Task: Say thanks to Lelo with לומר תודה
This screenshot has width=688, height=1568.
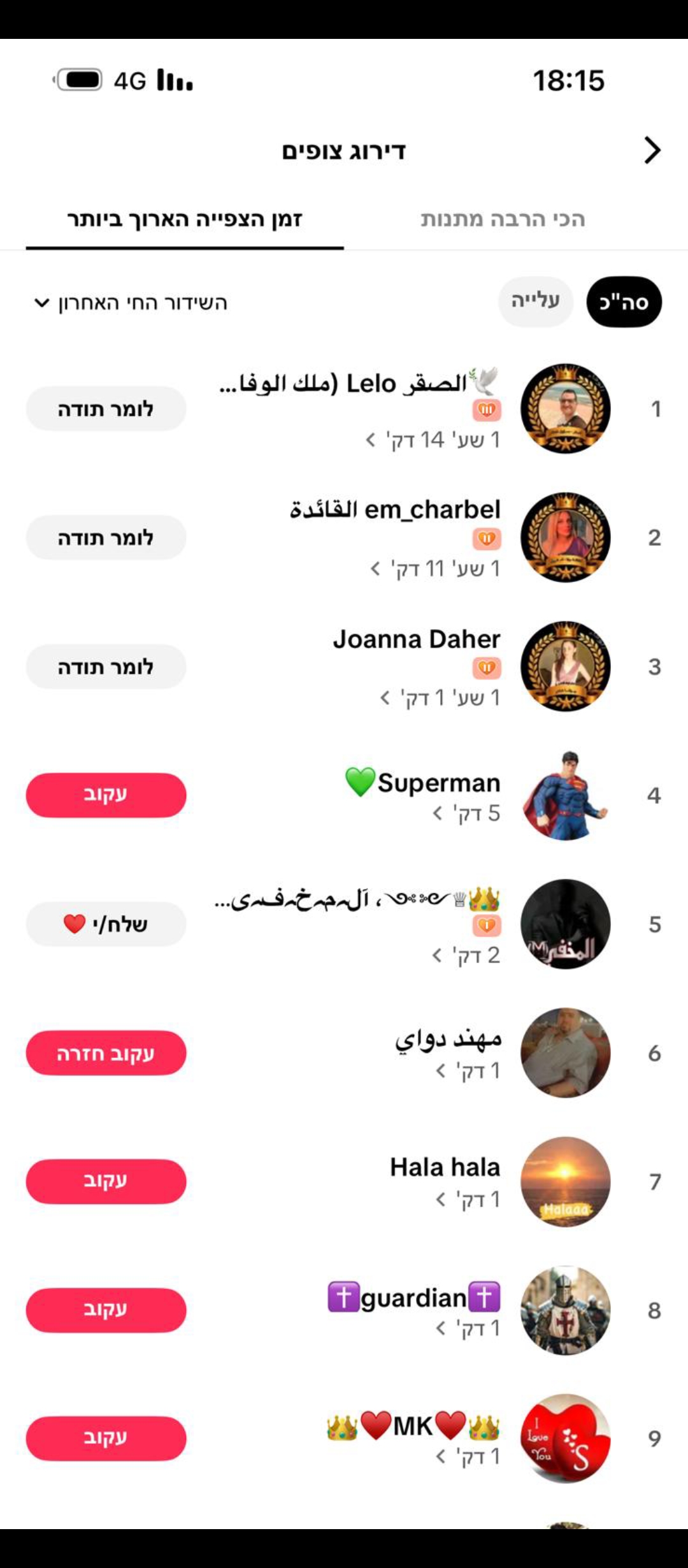Action: tap(106, 409)
